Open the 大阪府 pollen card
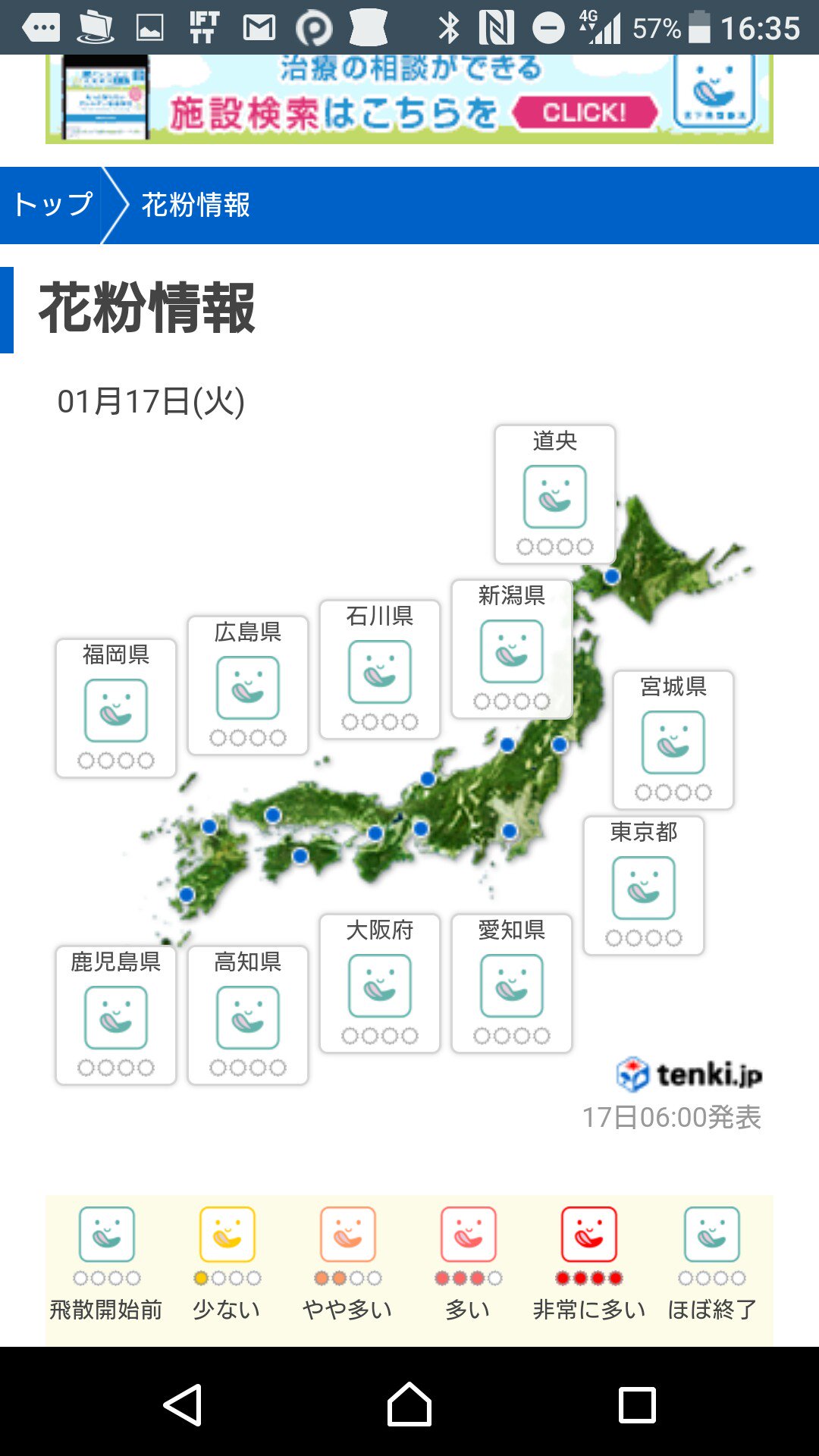 [380, 984]
